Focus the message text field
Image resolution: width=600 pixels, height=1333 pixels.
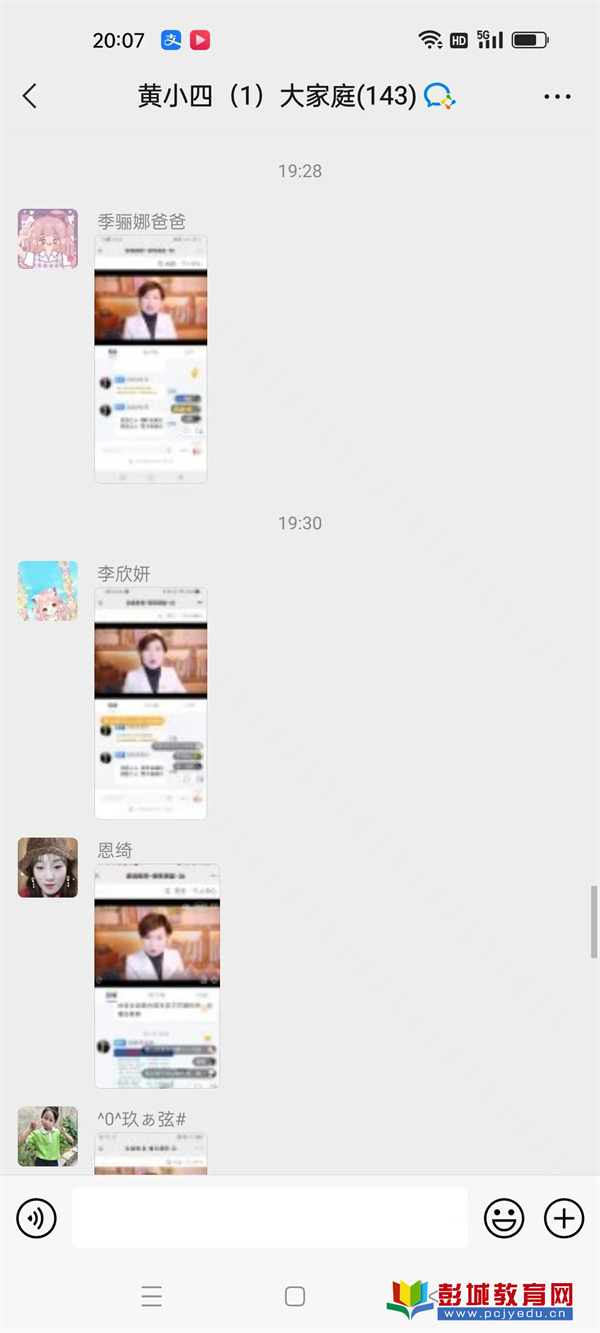[270, 1218]
